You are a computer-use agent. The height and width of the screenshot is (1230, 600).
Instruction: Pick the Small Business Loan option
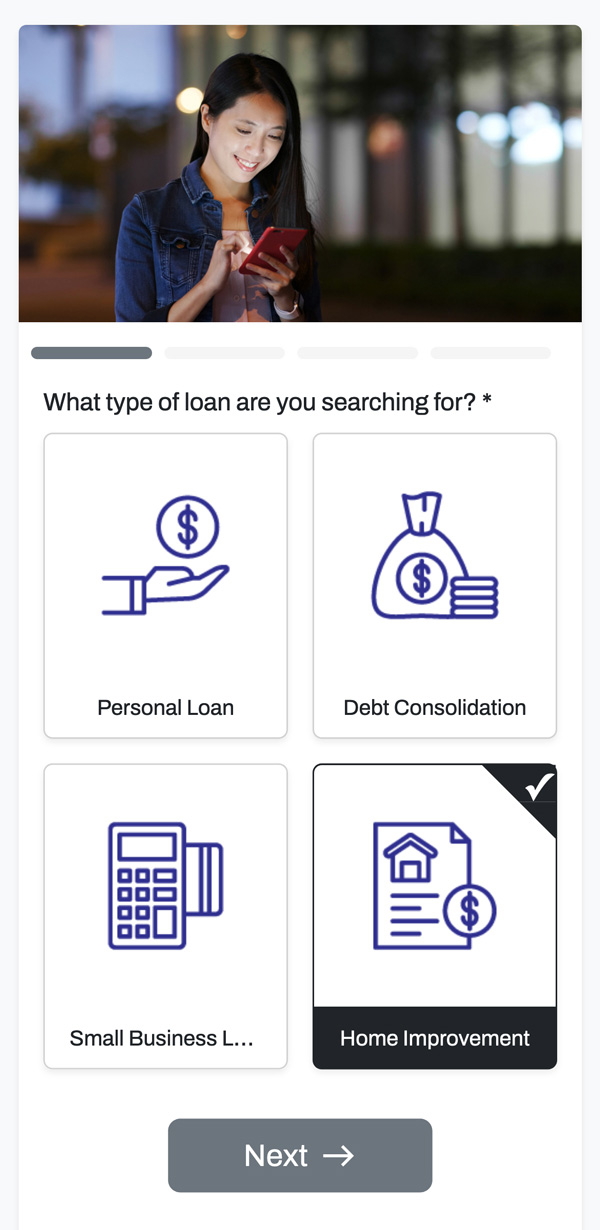coord(165,916)
